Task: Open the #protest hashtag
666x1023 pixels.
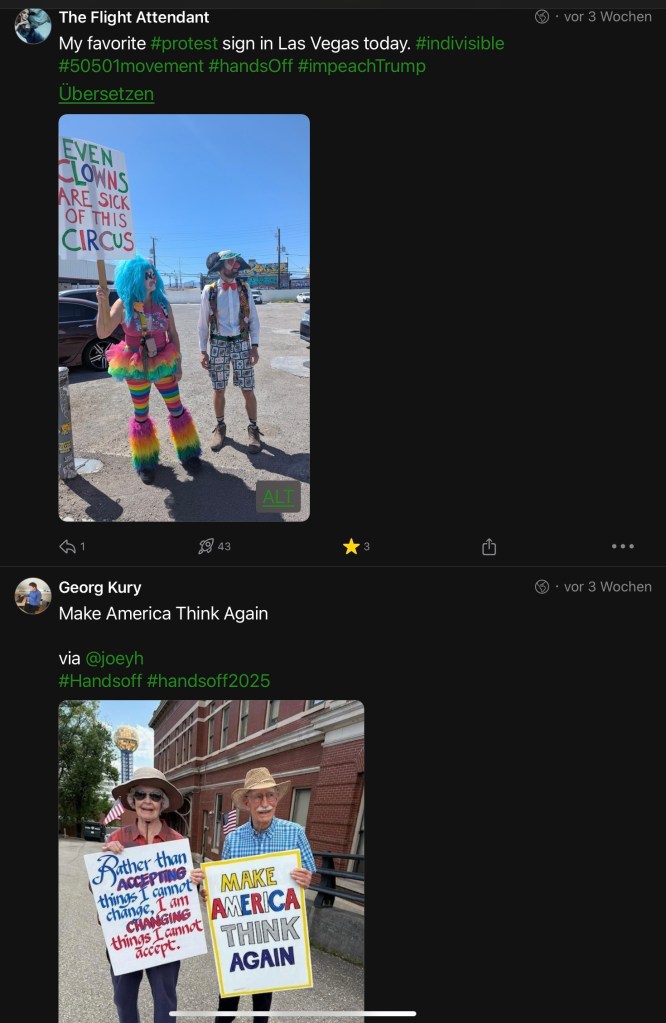Action: click(x=184, y=43)
